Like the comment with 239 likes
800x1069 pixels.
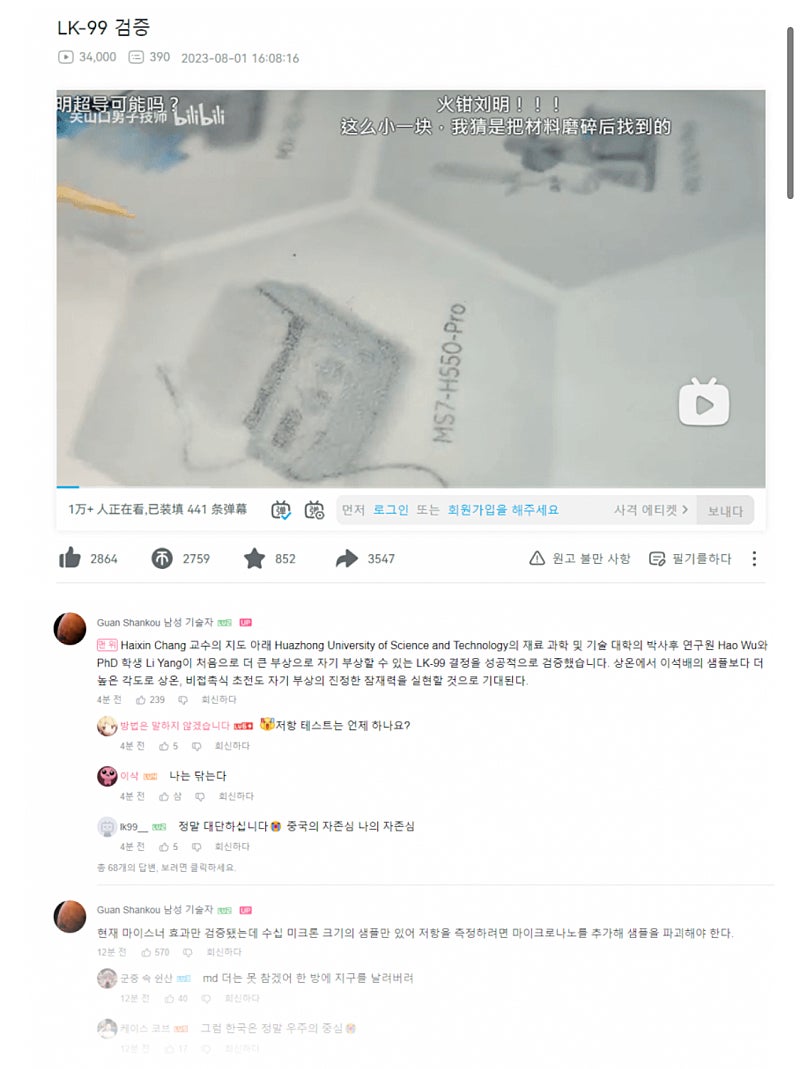point(141,700)
